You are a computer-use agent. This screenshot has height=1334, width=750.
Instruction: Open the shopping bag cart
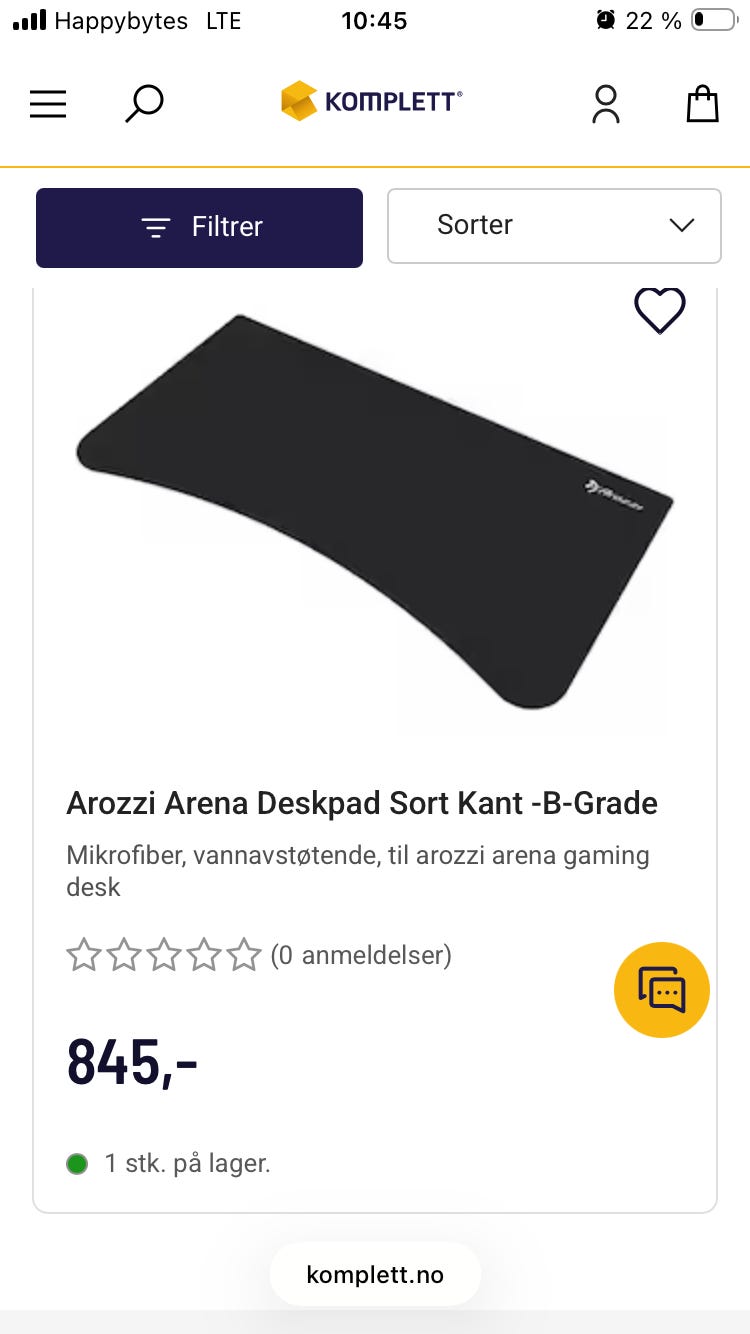[703, 103]
